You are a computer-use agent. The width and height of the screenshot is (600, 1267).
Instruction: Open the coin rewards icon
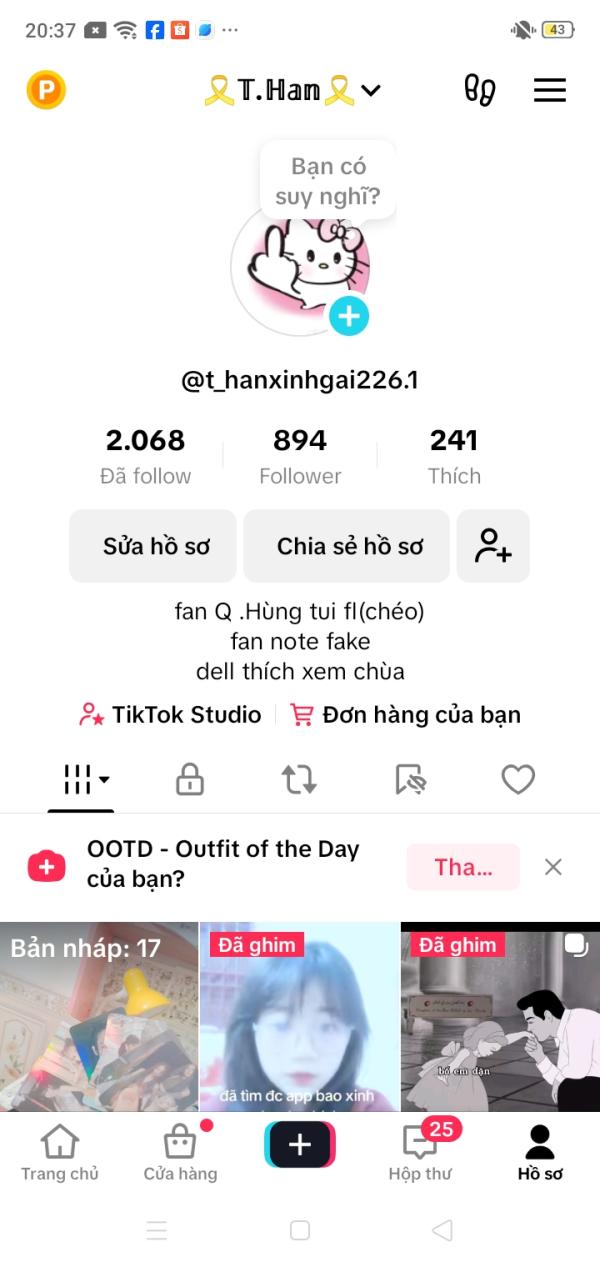point(45,90)
